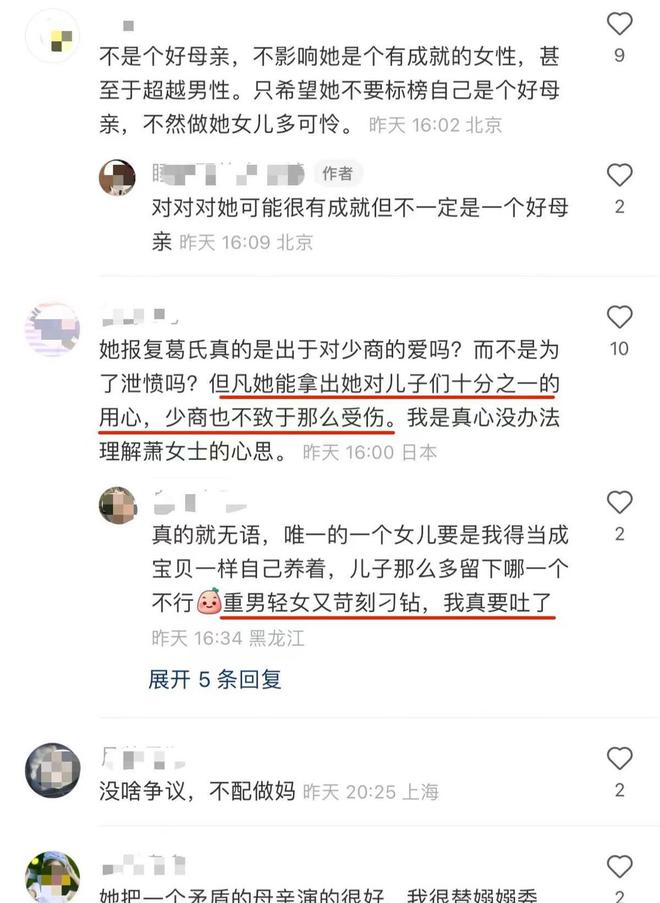Expand 展开 5 条回复
Screen dimensions: 660x903
(215, 679)
